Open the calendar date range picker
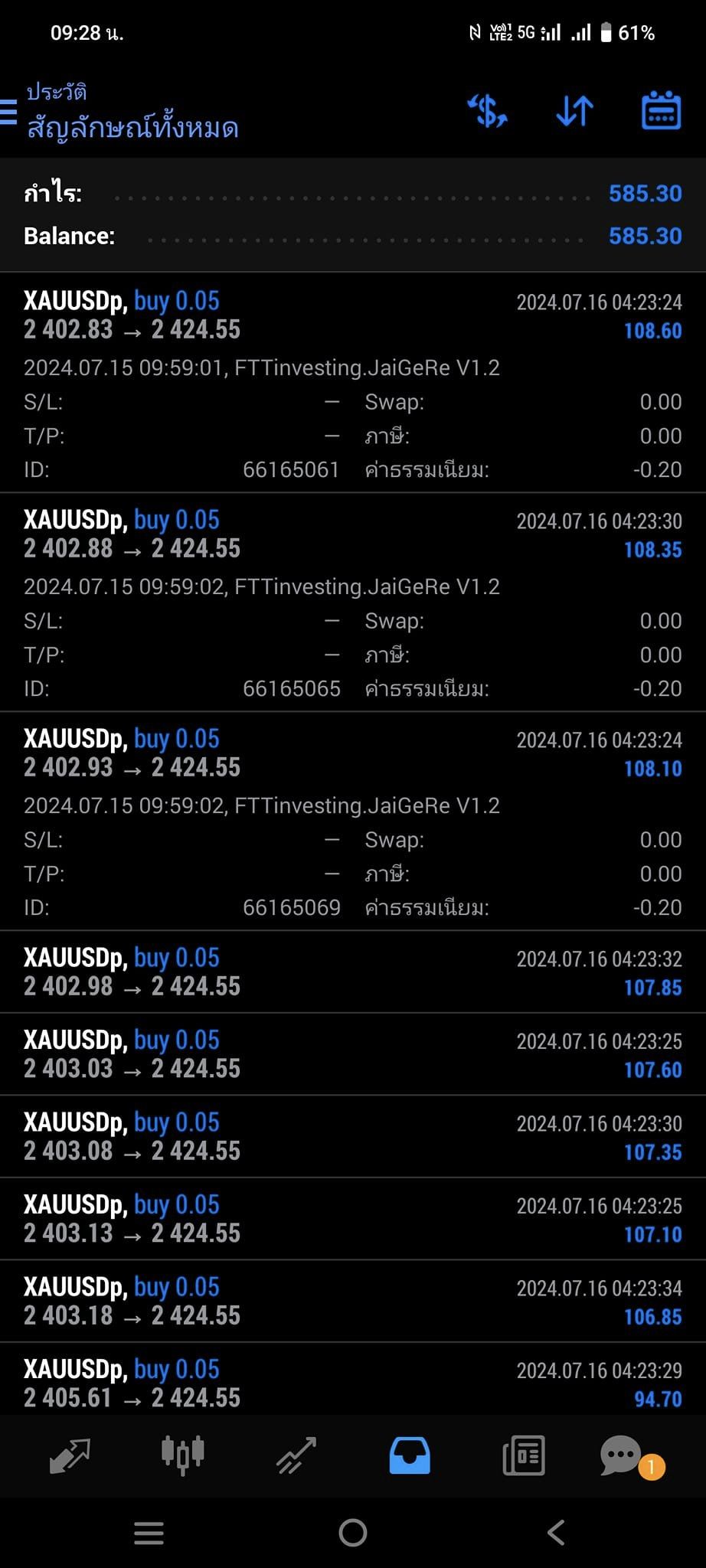This screenshot has height=1568, width=706. [x=661, y=110]
